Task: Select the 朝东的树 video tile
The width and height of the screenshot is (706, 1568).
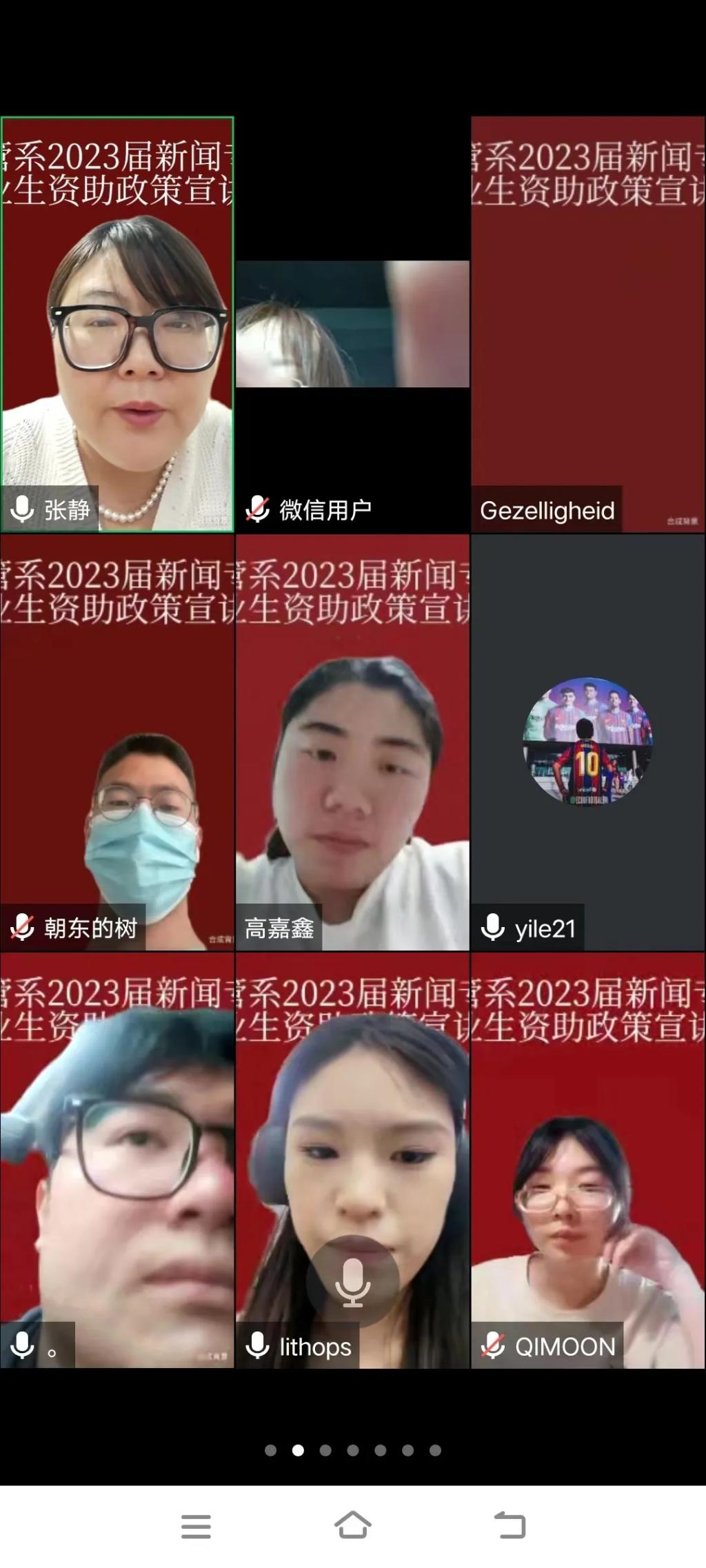Action: [117, 742]
